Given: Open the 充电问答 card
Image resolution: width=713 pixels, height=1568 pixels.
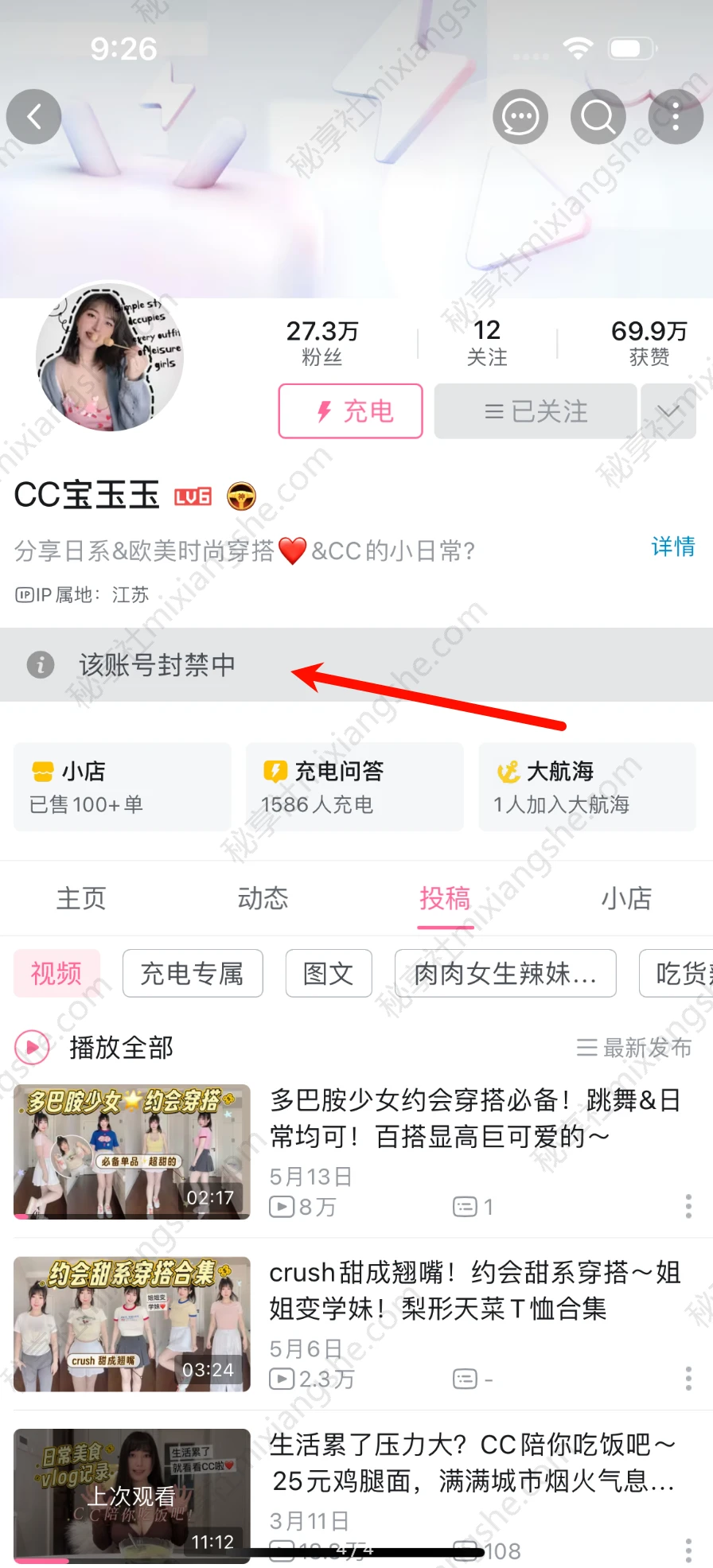Looking at the screenshot, I should tap(355, 787).
